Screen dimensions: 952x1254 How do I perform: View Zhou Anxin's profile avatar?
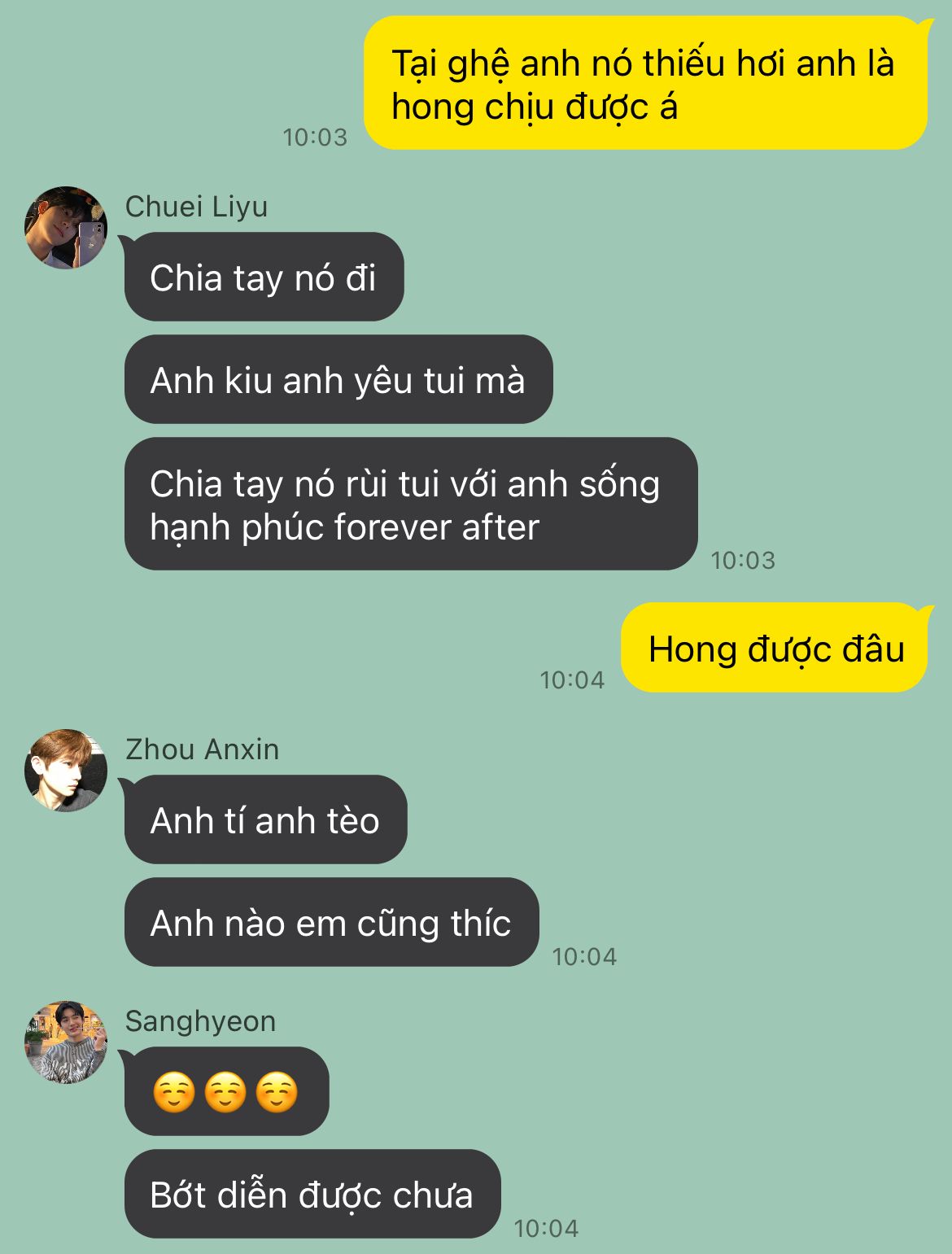[x=66, y=770]
